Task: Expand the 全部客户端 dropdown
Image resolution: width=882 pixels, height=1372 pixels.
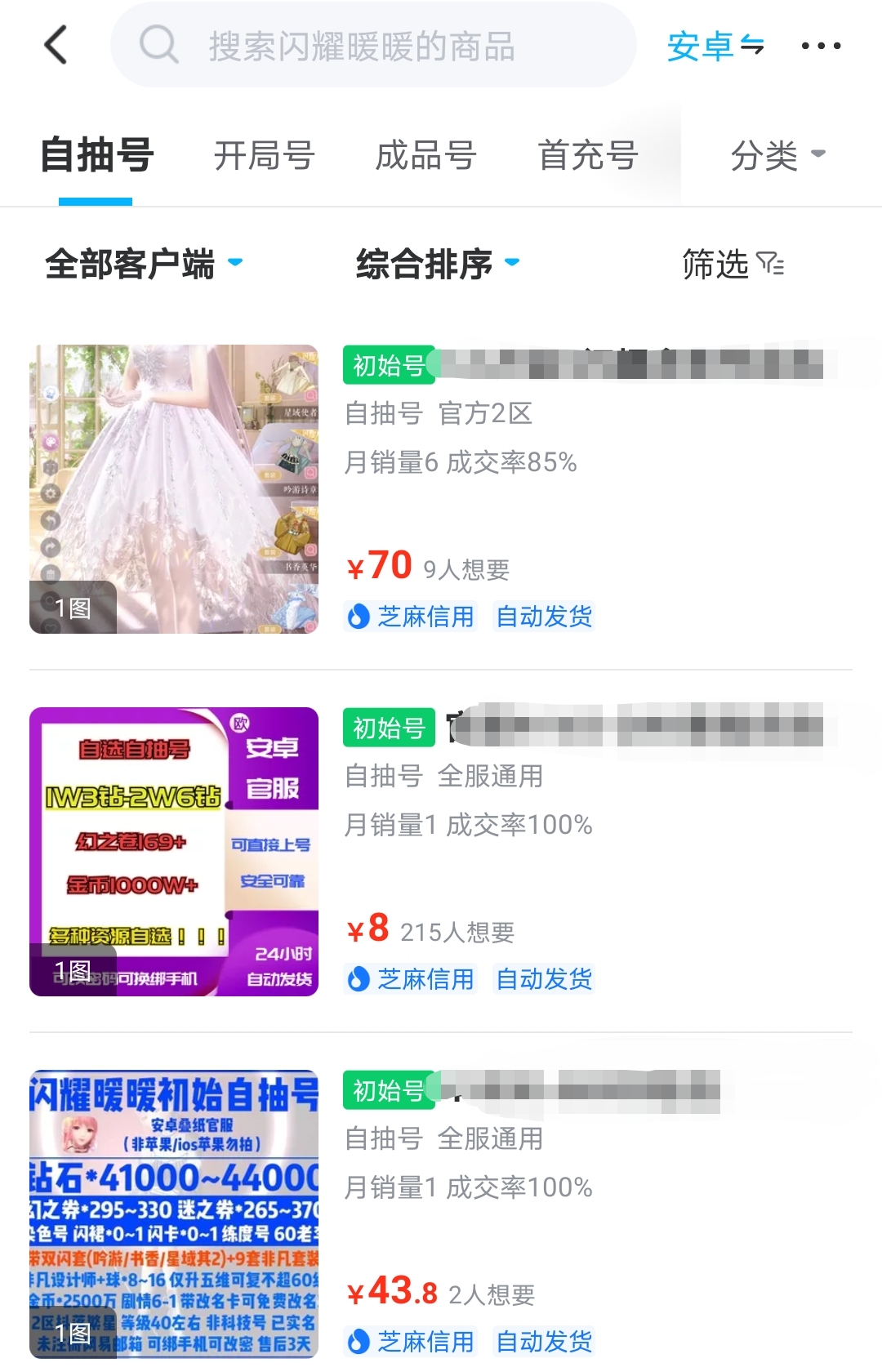Action: click(144, 264)
